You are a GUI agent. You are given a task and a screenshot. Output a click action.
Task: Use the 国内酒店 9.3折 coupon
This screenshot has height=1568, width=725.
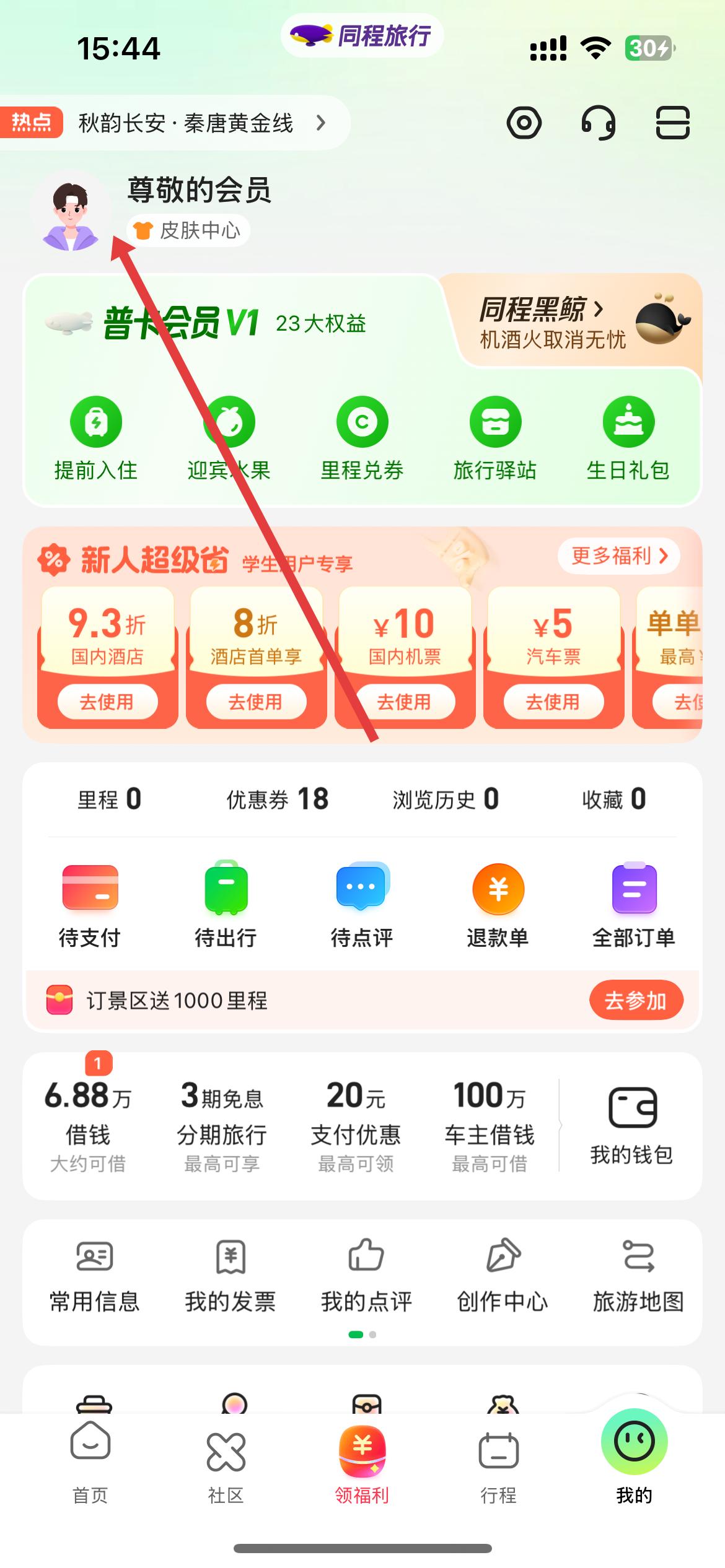pyautogui.click(x=107, y=702)
